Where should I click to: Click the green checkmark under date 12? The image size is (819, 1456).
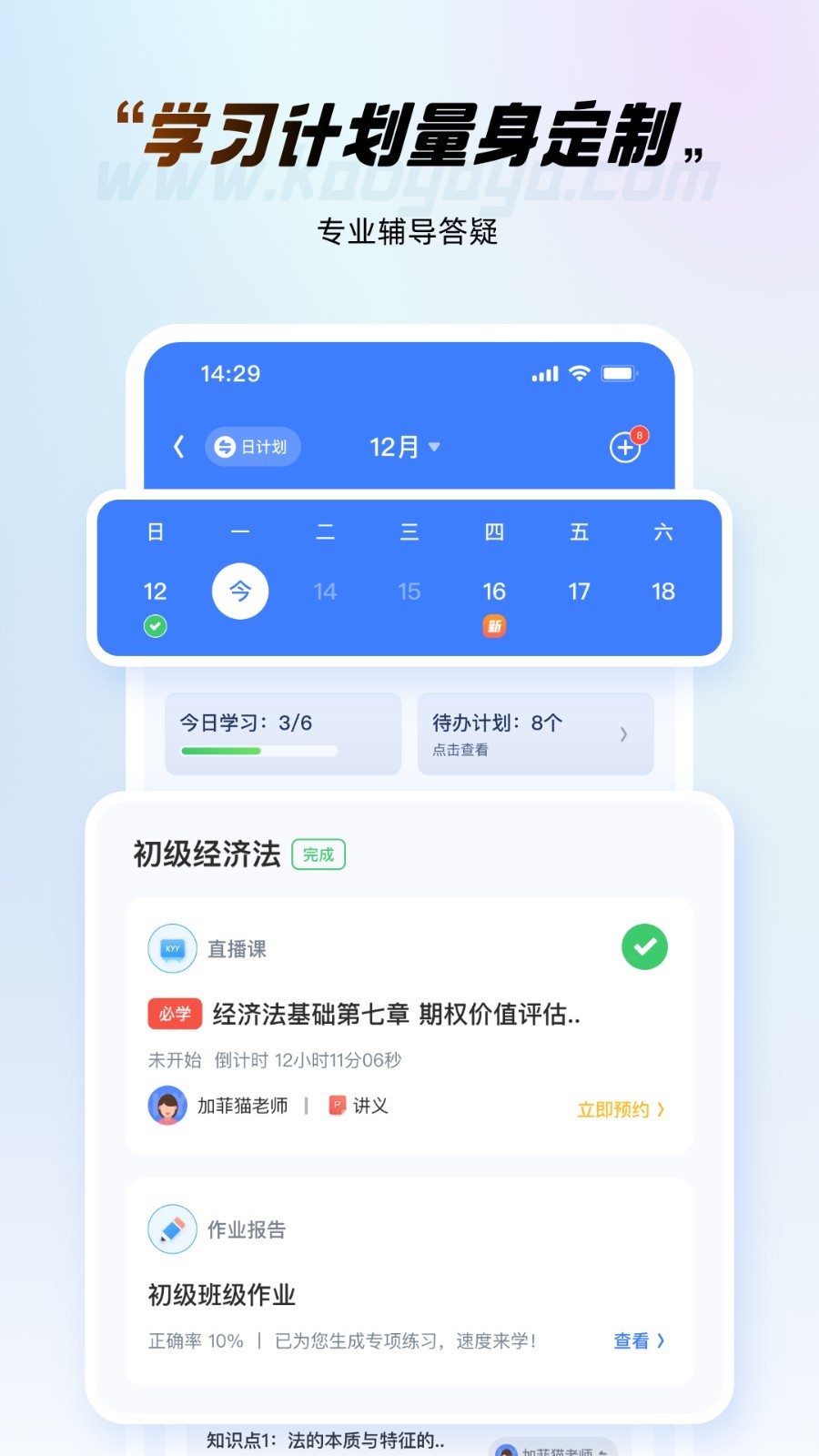pos(155,625)
